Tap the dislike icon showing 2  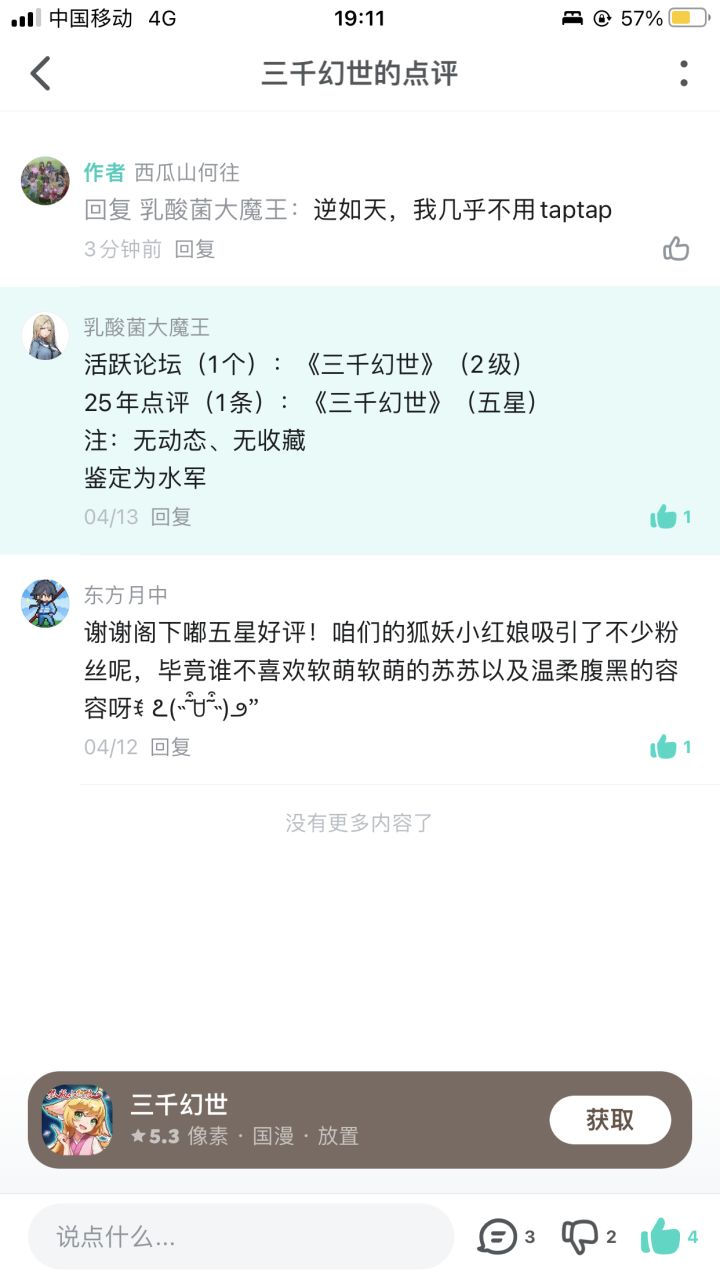(578, 1236)
